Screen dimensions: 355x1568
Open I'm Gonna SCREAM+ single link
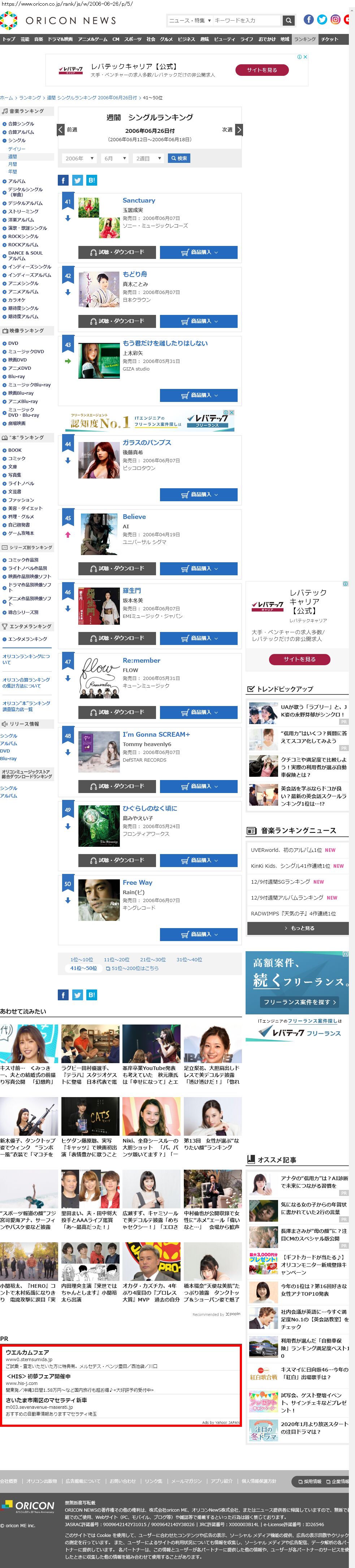[x=156, y=734]
